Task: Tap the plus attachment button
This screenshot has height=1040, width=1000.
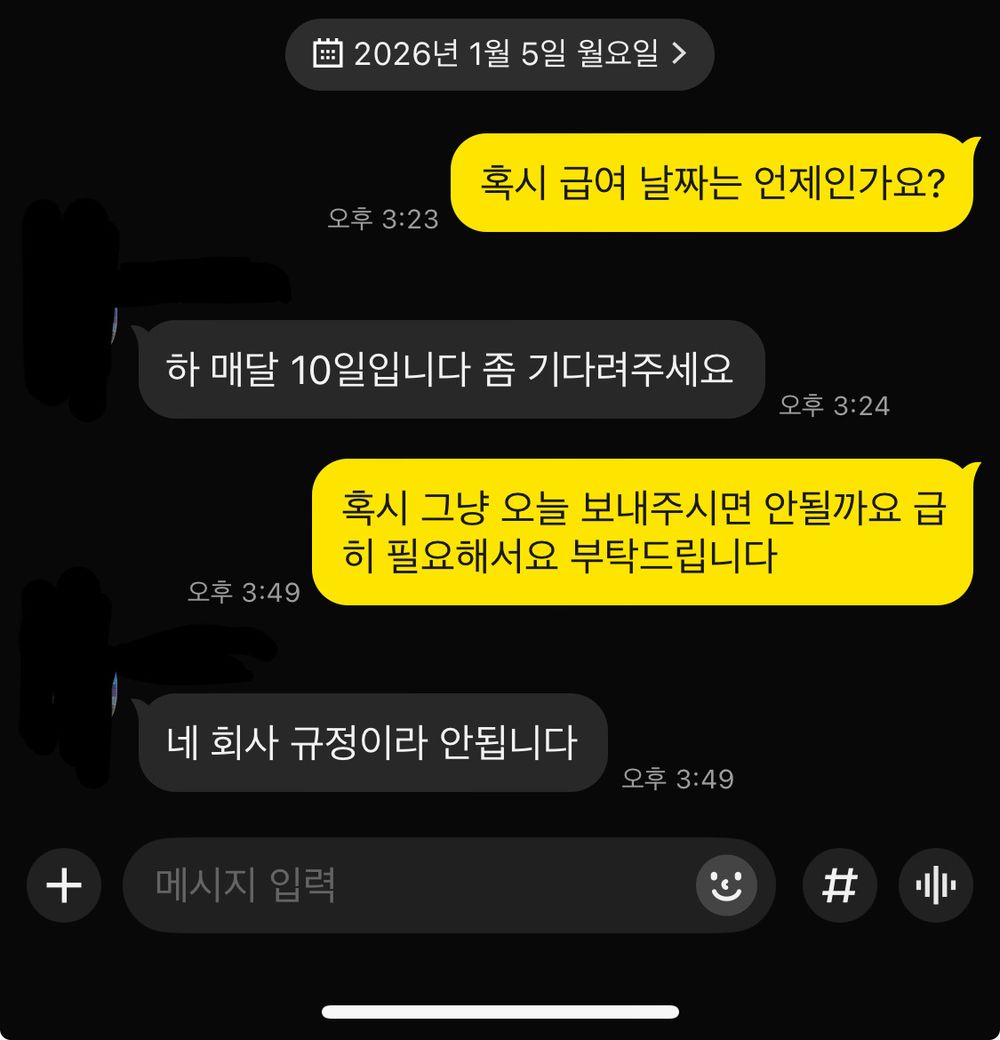Action: coord(64,885)
